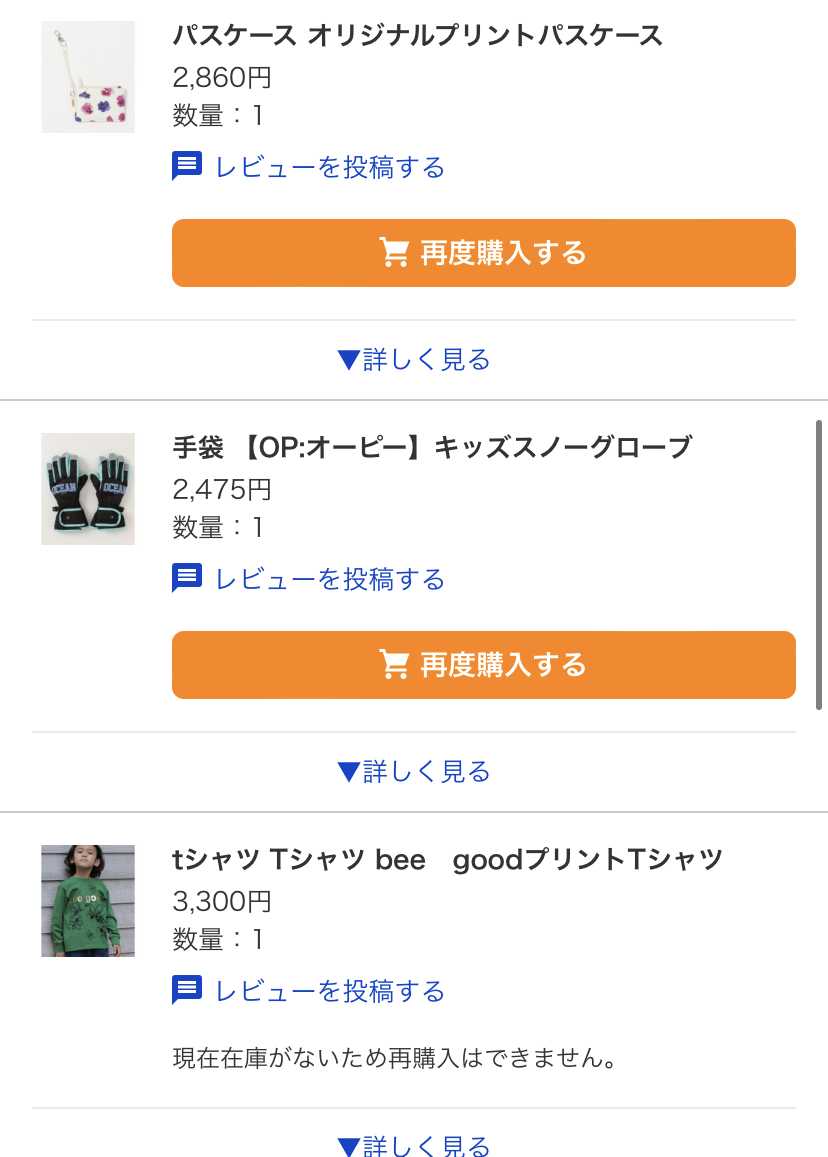This screenshot has height=1157, width=828.
Task: Submit a review for goodプリントTシャツ
Action: coord(309,991)
